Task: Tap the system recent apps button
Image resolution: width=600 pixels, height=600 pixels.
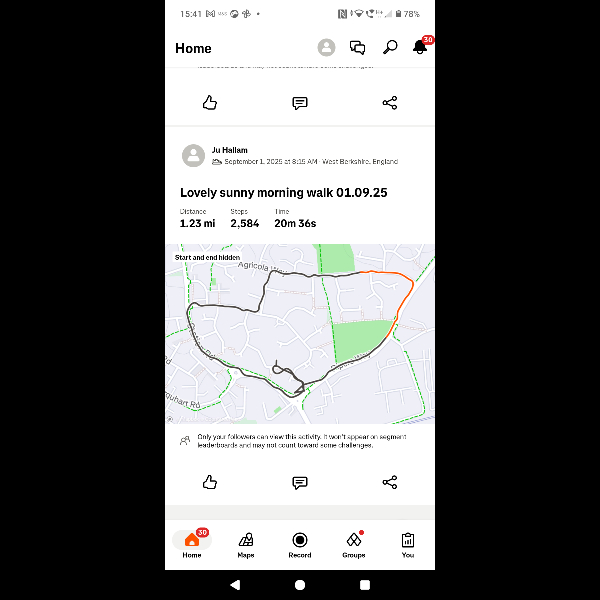Action: point(365,584)
